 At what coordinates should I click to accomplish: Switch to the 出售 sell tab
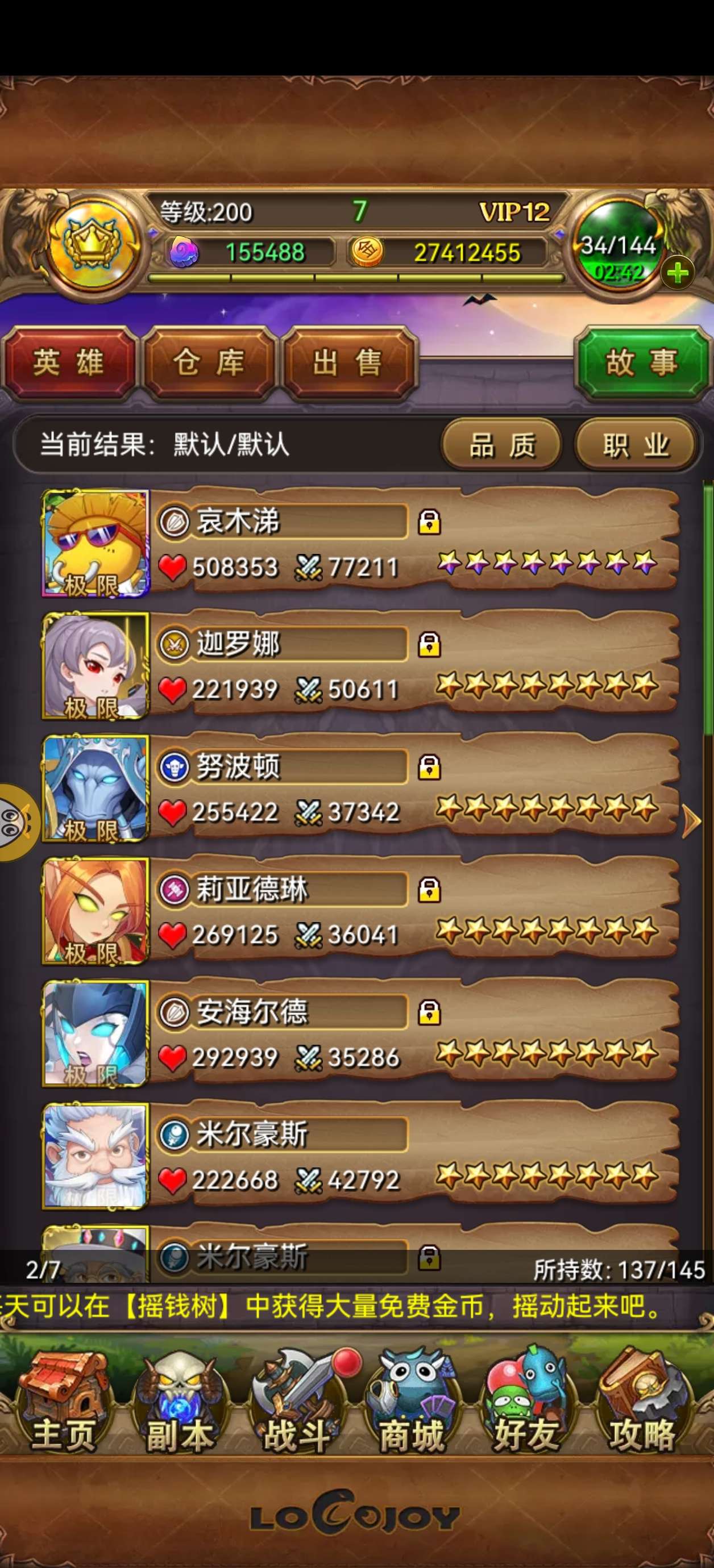tap(348, 364)
